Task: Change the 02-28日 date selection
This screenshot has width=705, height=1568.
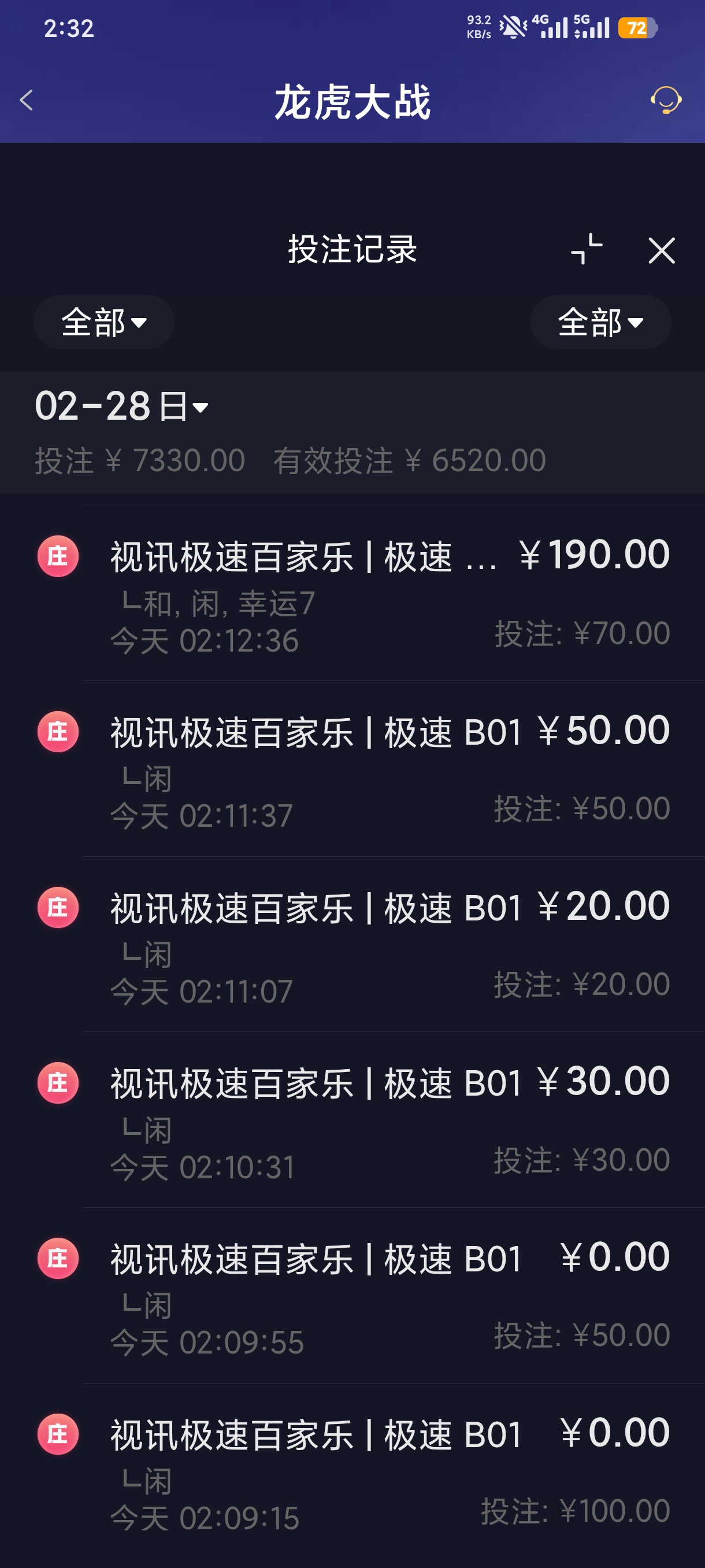Action: [x=122, y=406]
